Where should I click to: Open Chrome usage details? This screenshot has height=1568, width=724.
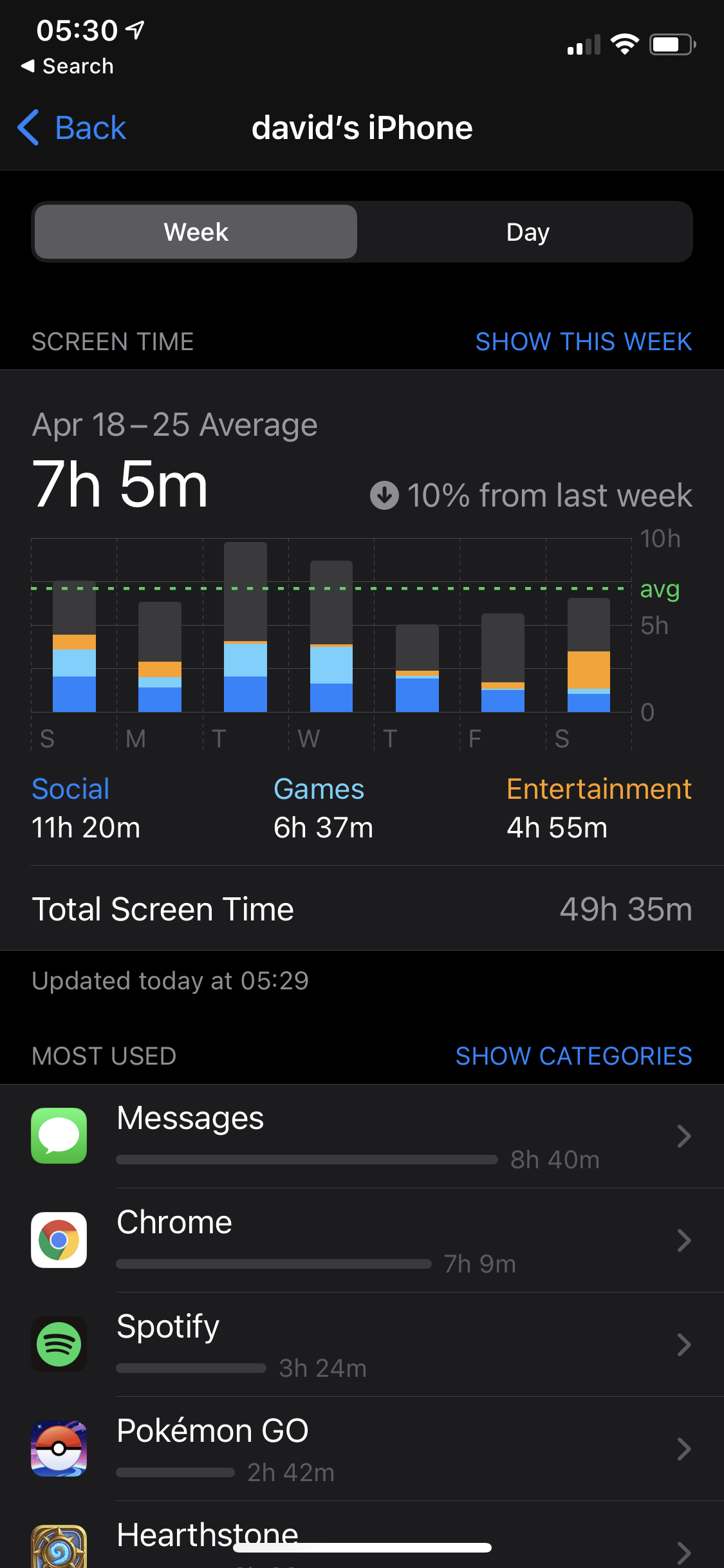point(362,1240)
